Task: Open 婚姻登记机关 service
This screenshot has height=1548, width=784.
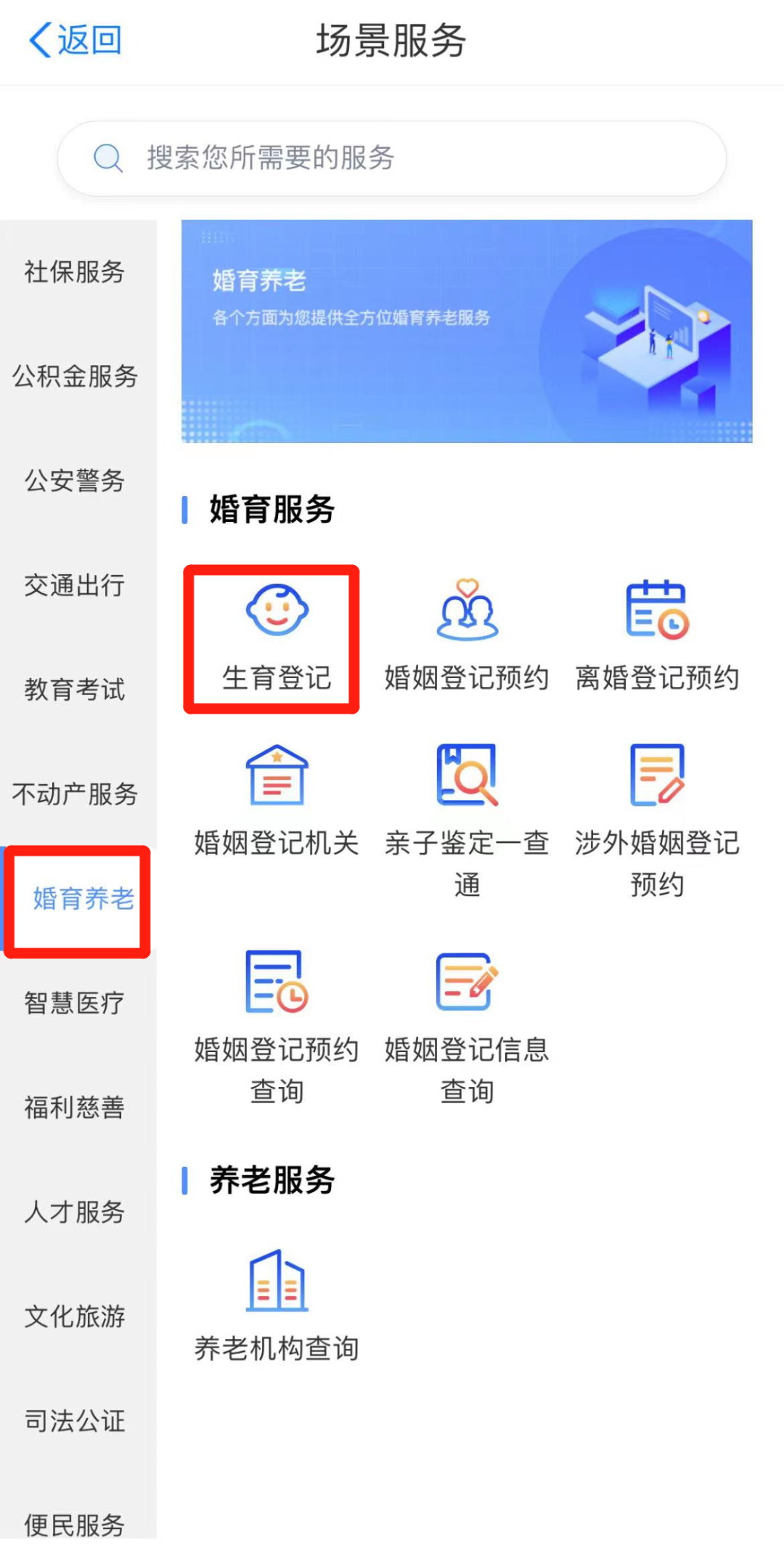Action: 277,802
